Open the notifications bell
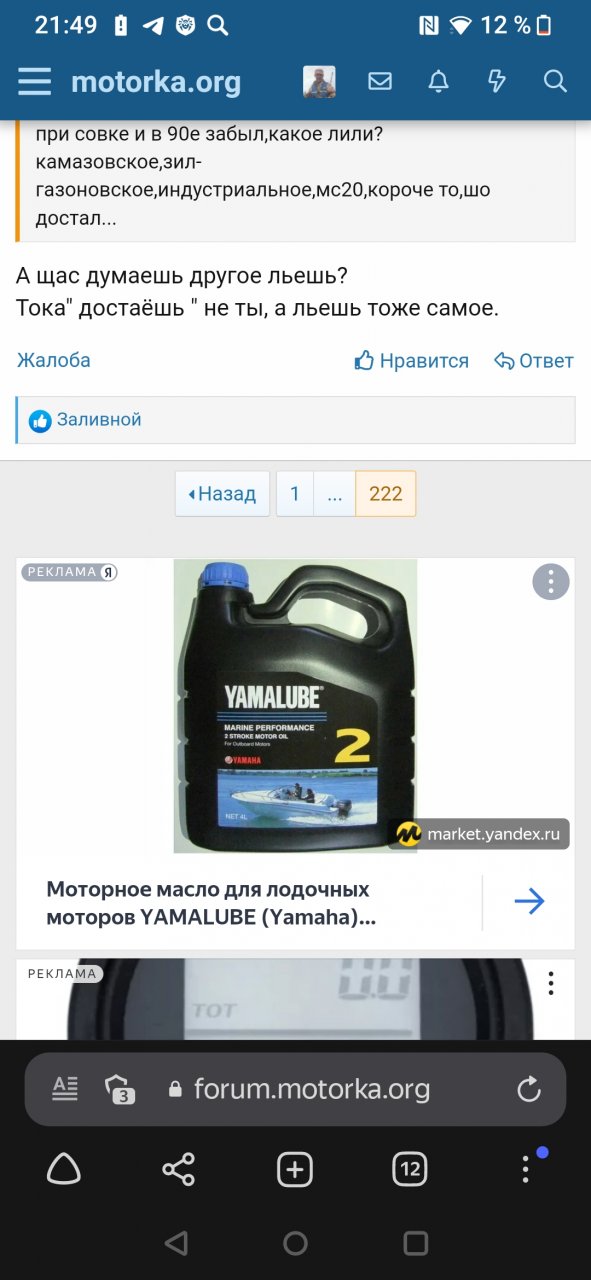591x1280 pixels. [x=438, y=82]
